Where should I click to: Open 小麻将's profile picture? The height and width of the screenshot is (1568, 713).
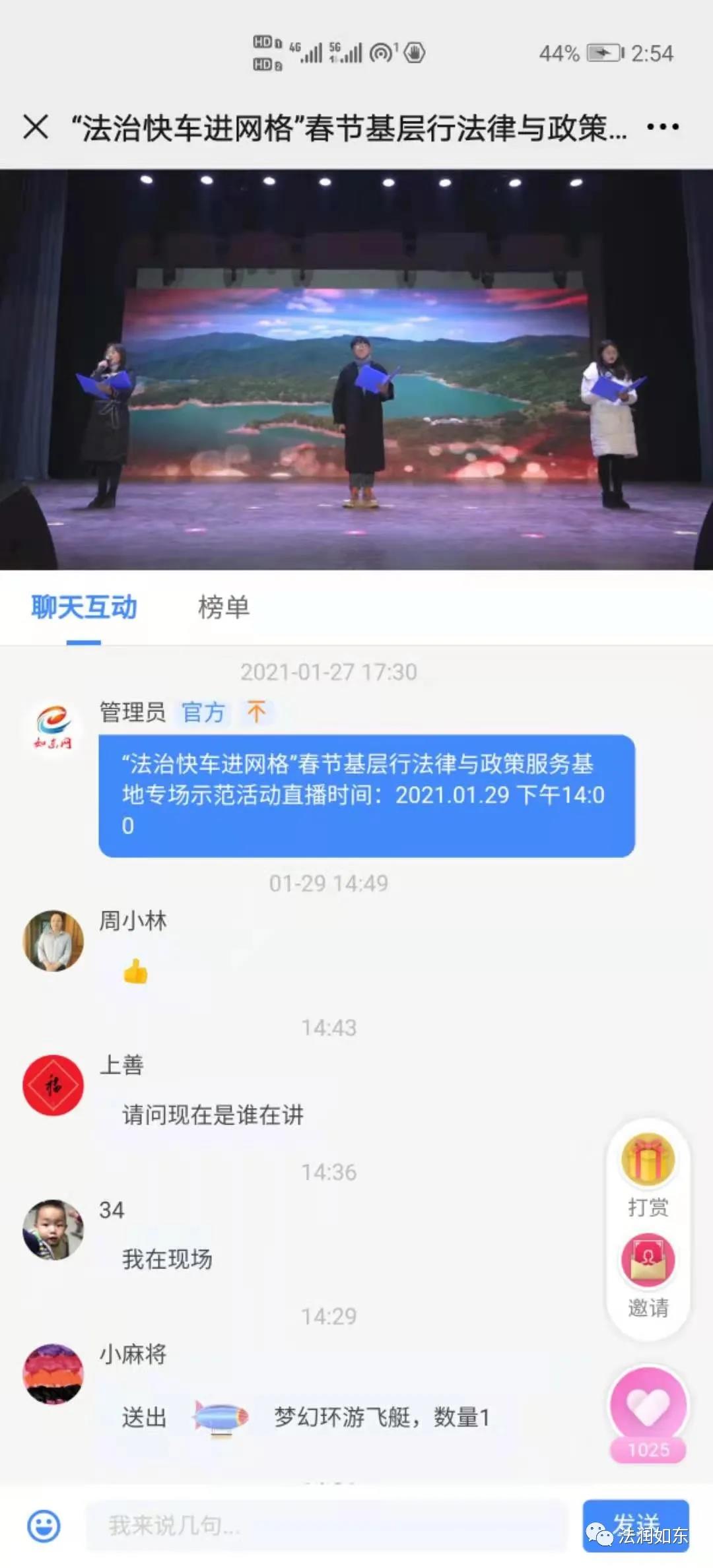point(53,1374)
